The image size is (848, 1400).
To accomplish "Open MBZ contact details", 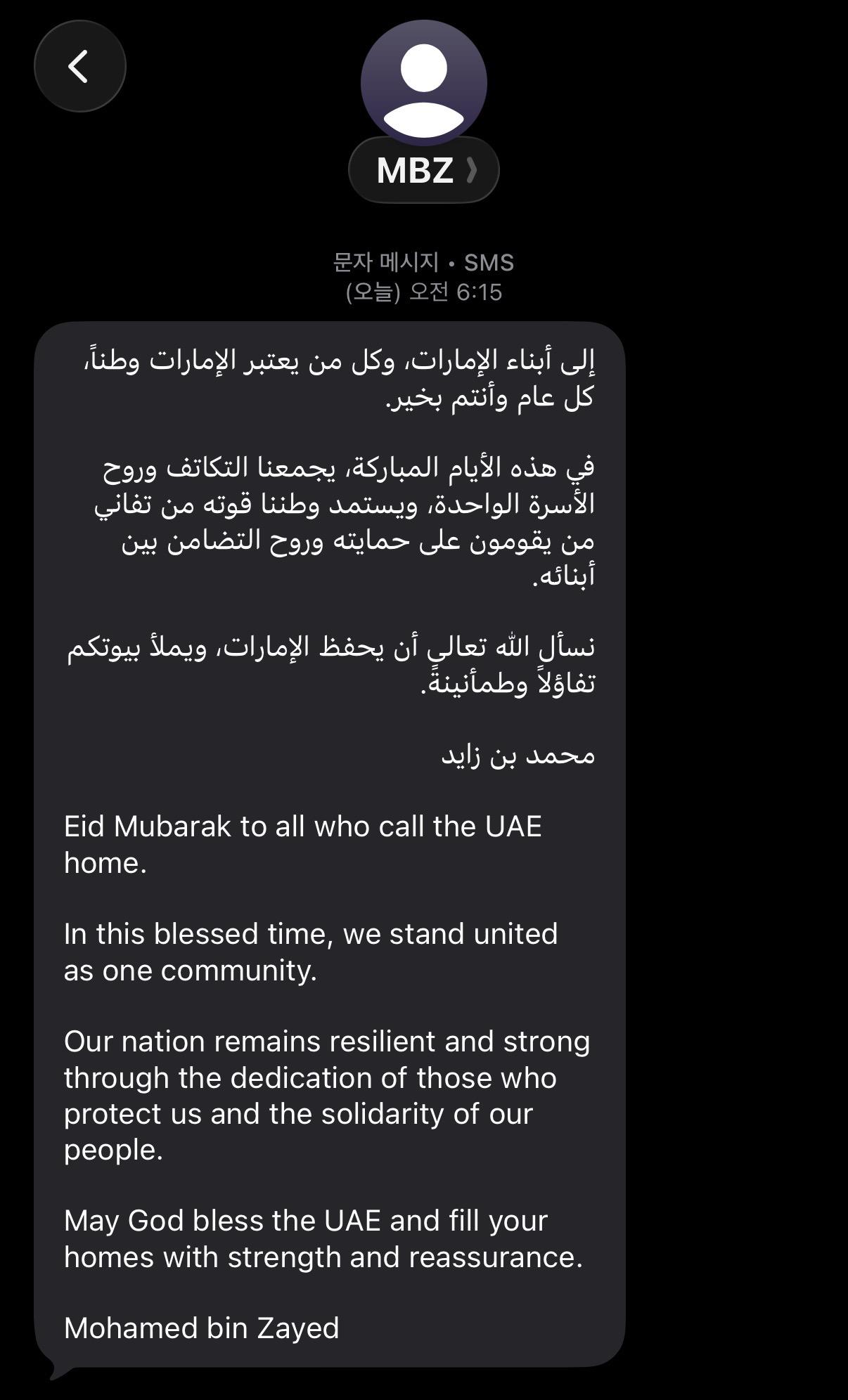I will pyautogui.click(x=423, y=170).
